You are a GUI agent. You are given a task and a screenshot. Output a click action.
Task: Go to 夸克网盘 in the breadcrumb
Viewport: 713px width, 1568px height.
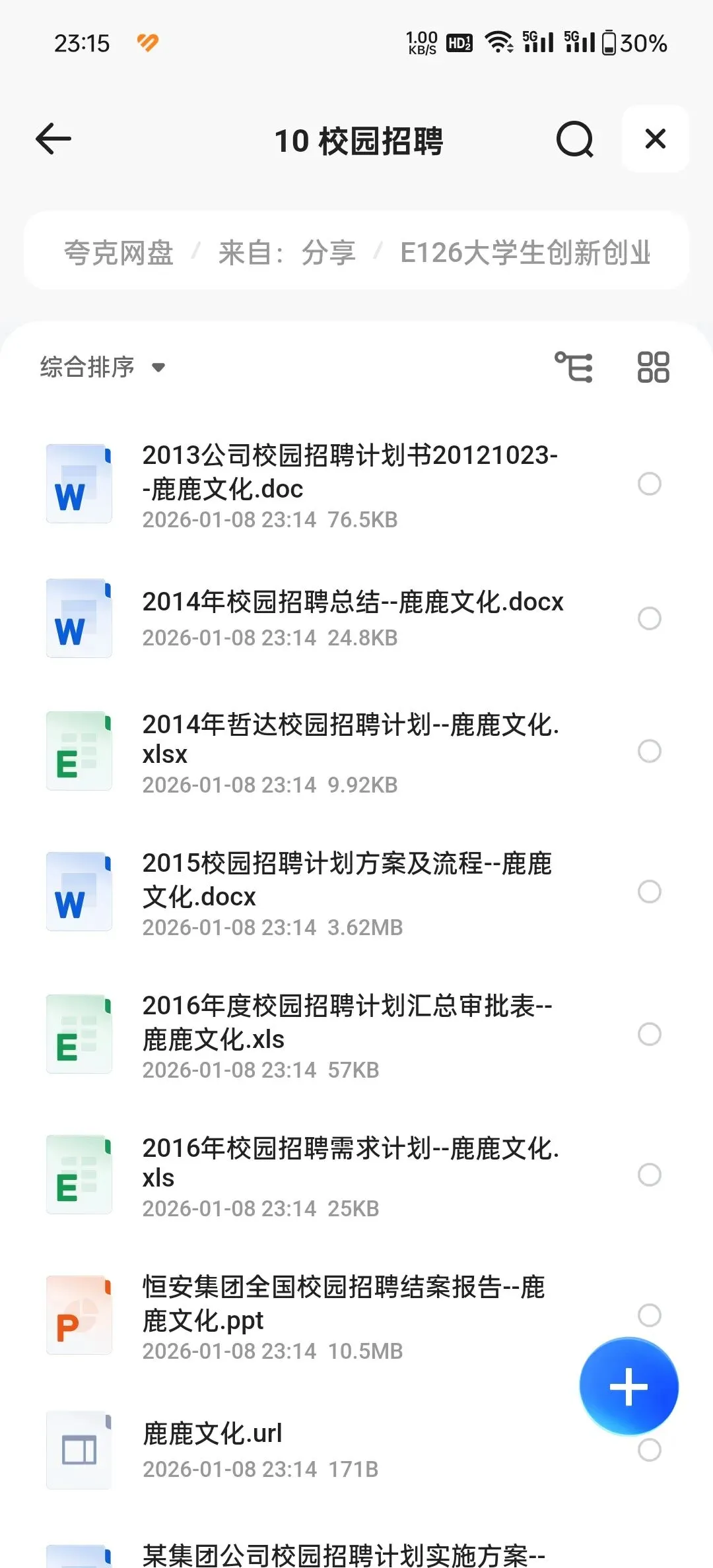coord(119,252)
